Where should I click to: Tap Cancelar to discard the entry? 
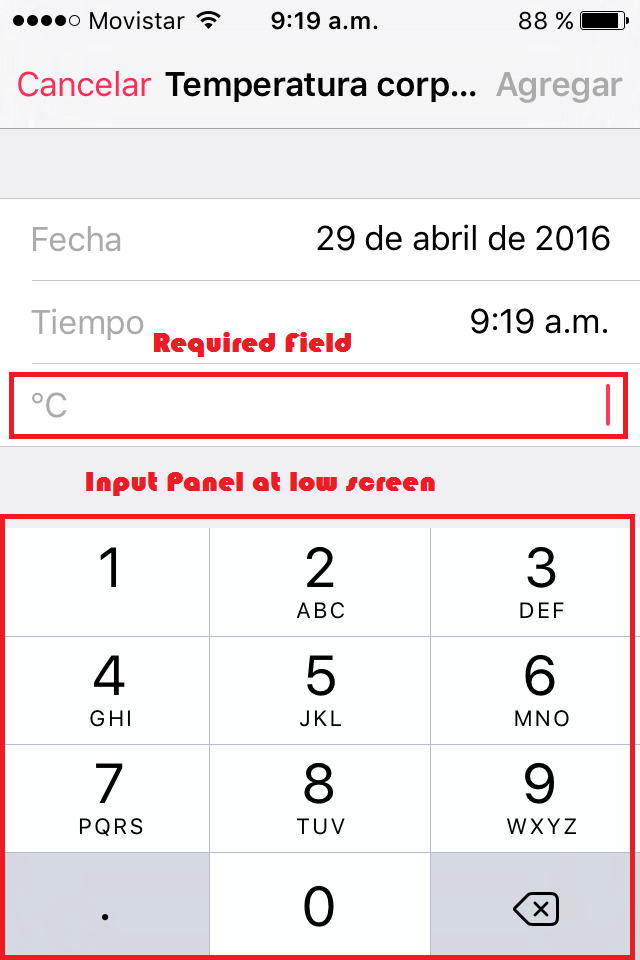[84, 86]
